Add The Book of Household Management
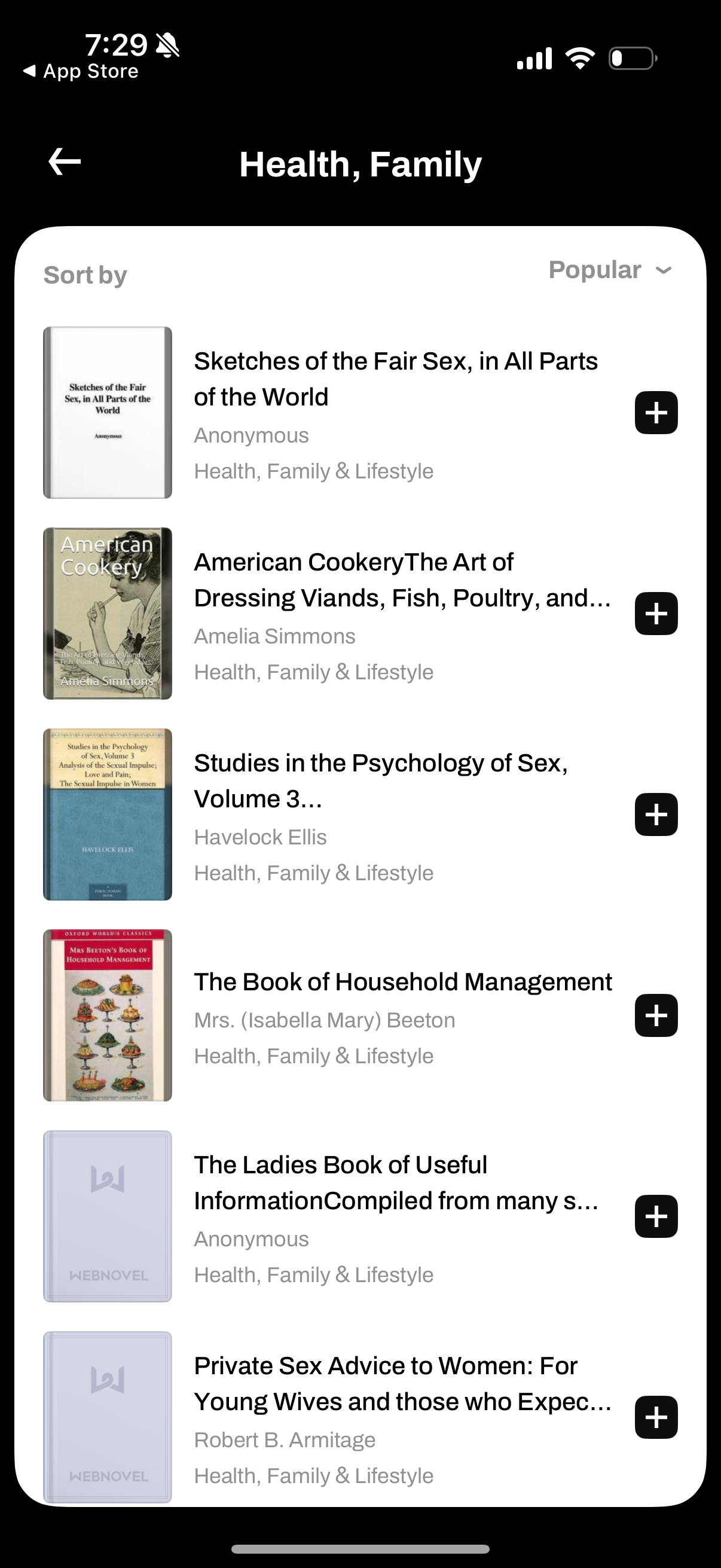The height and width of the screenshot is (1568, 721). point(656,1015)
